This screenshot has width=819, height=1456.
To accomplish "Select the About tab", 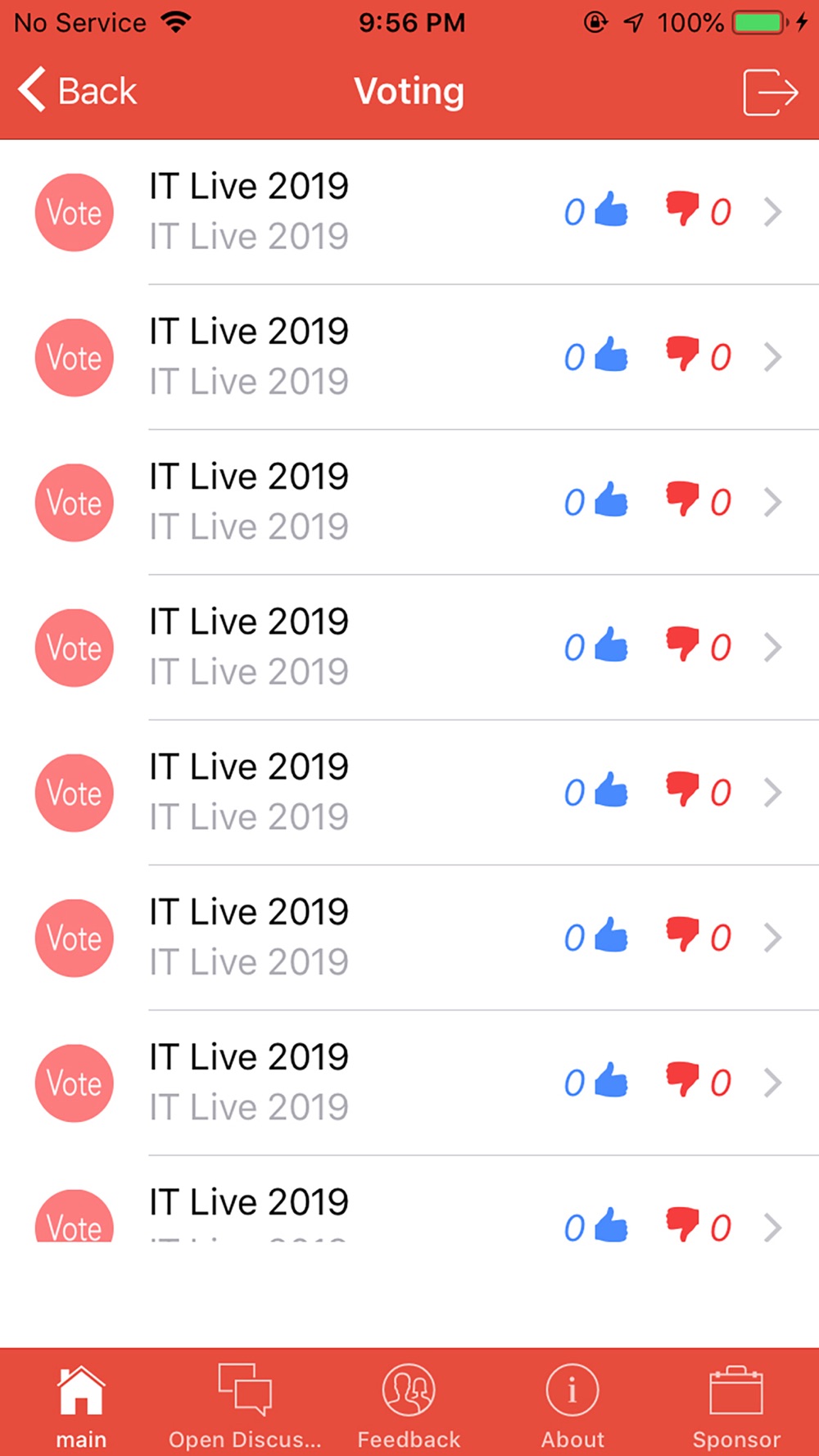I will 572,1405.
